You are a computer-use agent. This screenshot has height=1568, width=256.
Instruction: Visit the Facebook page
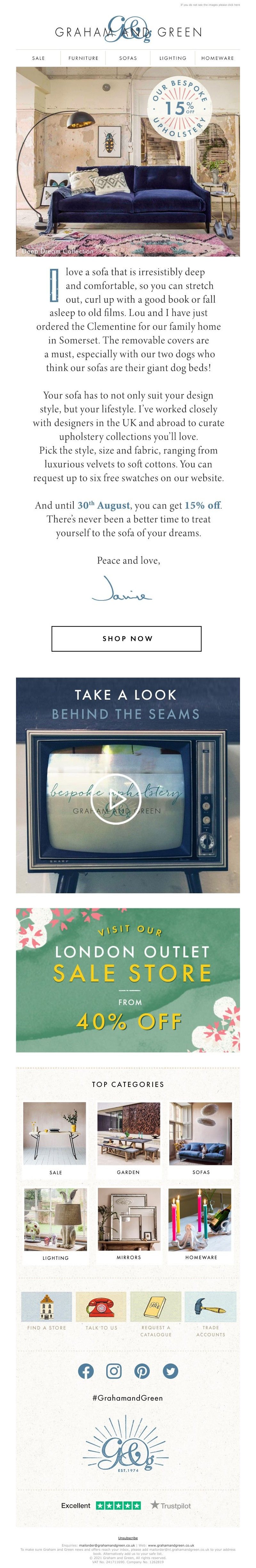point(86,1371)
